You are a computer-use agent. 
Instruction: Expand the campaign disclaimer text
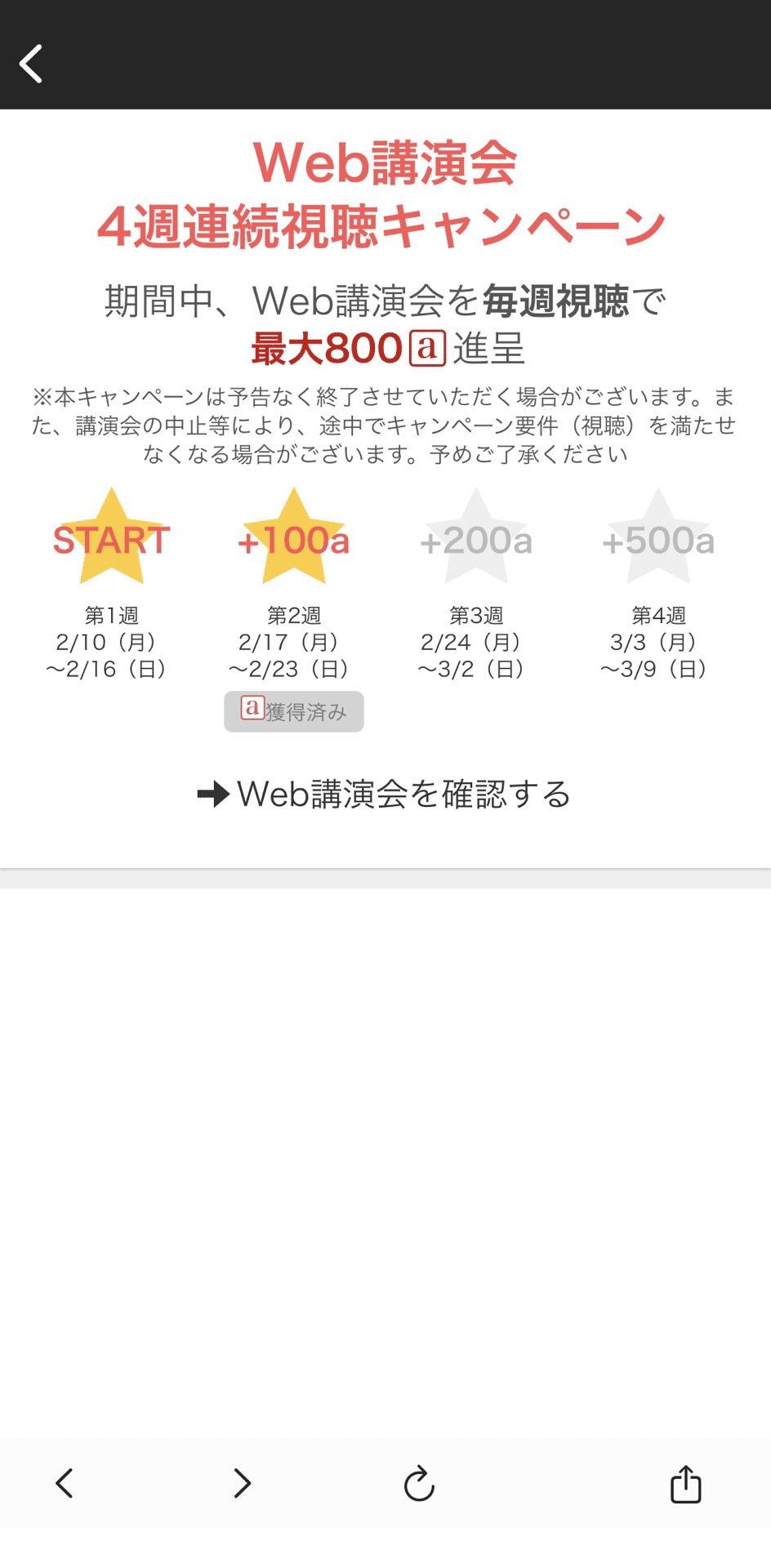coord(384,425)
